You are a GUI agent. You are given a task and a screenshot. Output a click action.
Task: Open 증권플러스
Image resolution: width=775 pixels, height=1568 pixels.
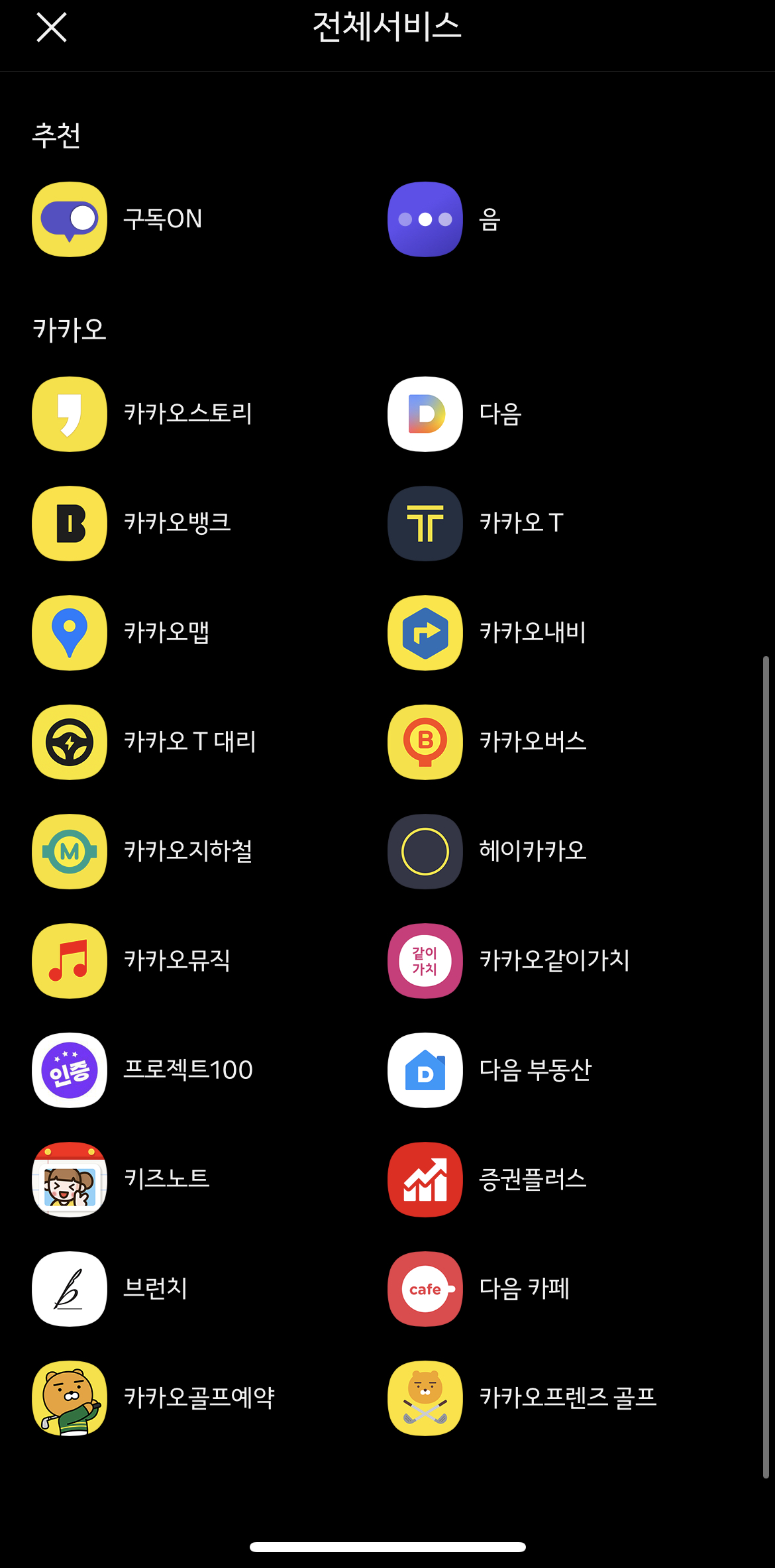pos(425,1180)
